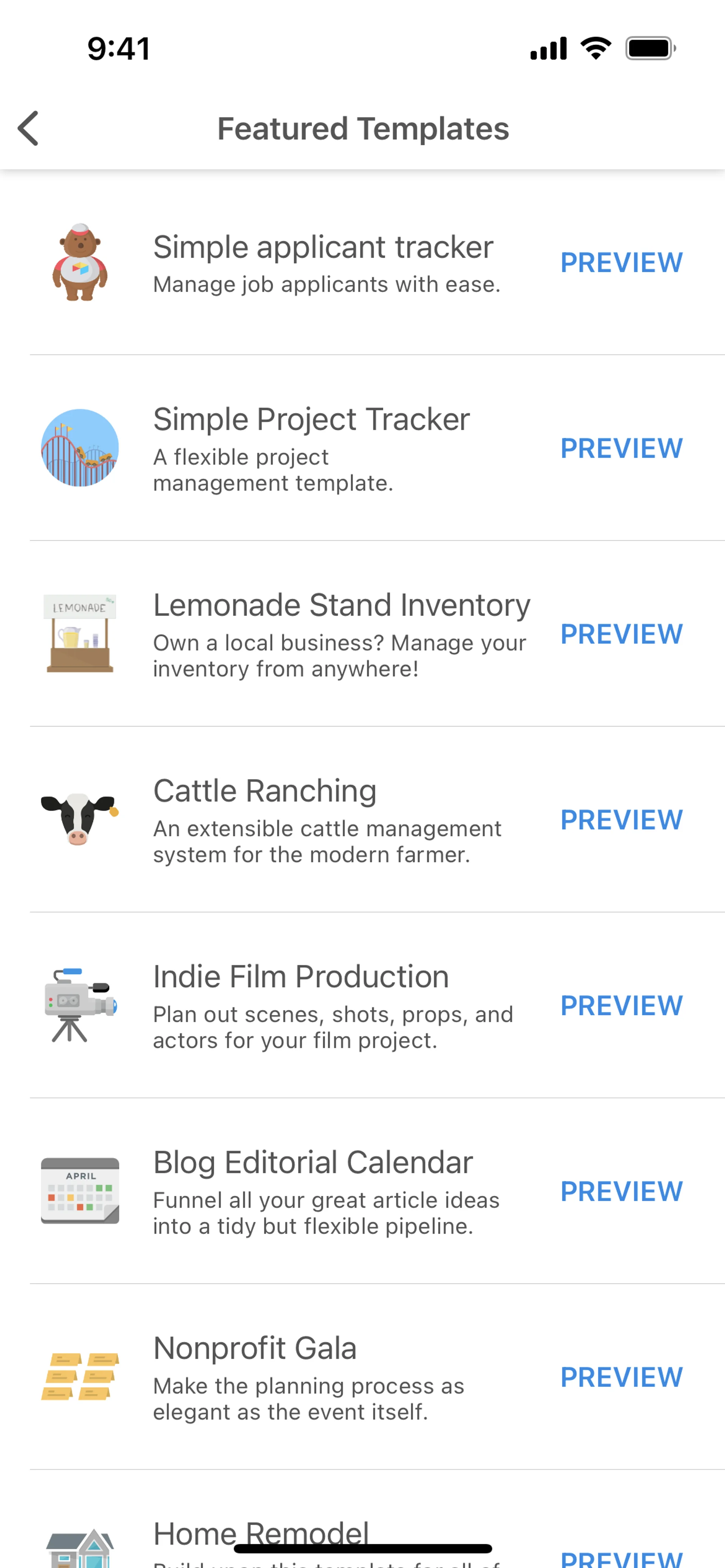Preview the Indie Film Production template
Viewport: 725px width, 1568px height.
621,1006
